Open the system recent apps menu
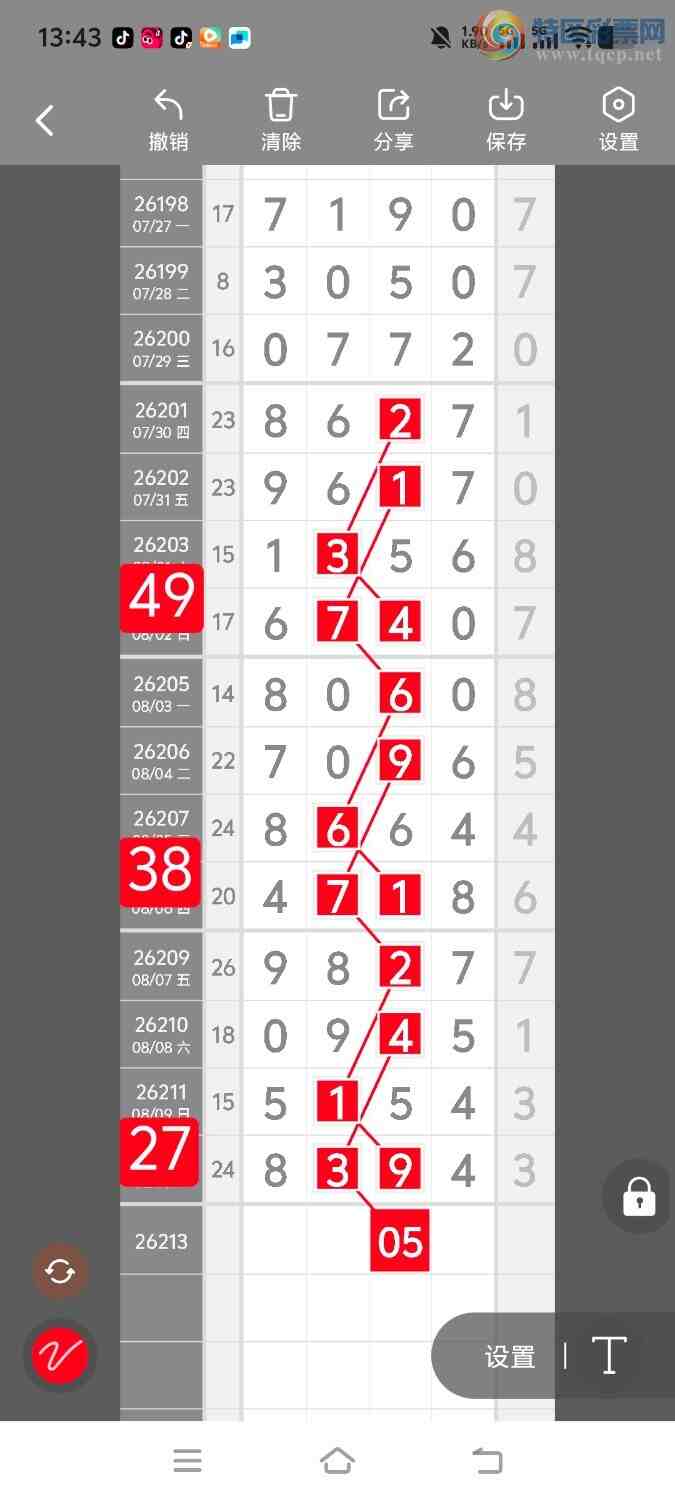 tap(188, 1461)
